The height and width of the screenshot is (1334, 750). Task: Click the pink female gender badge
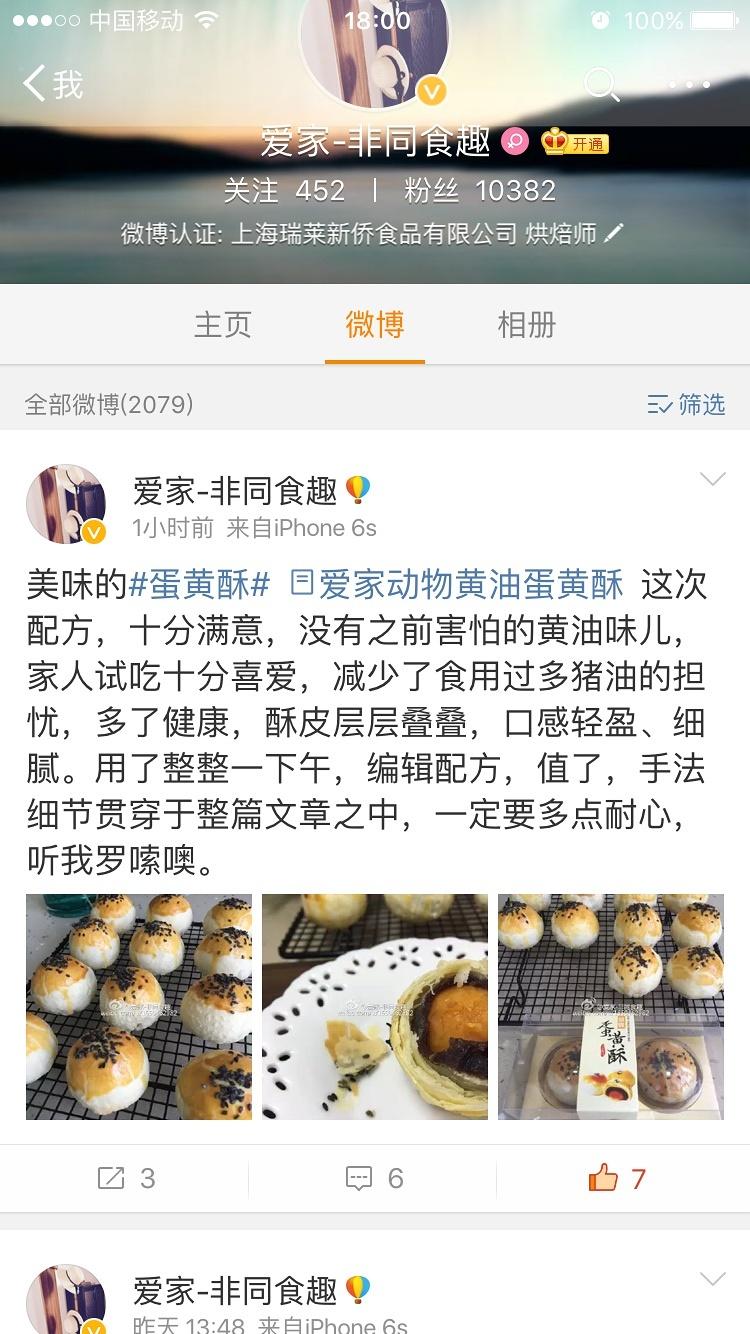pyautogui.click(x=516, y=142)
